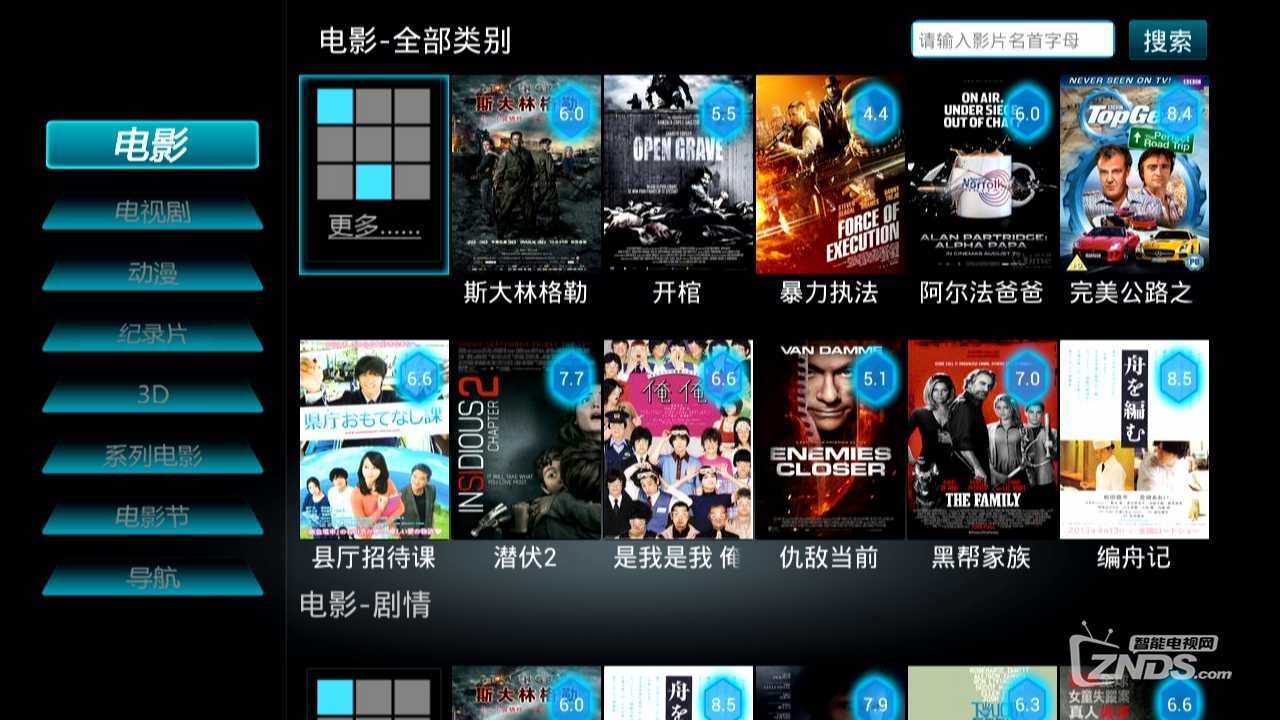Select the 暴力执法 movie

pyautogui.click(x=830, y=175)
